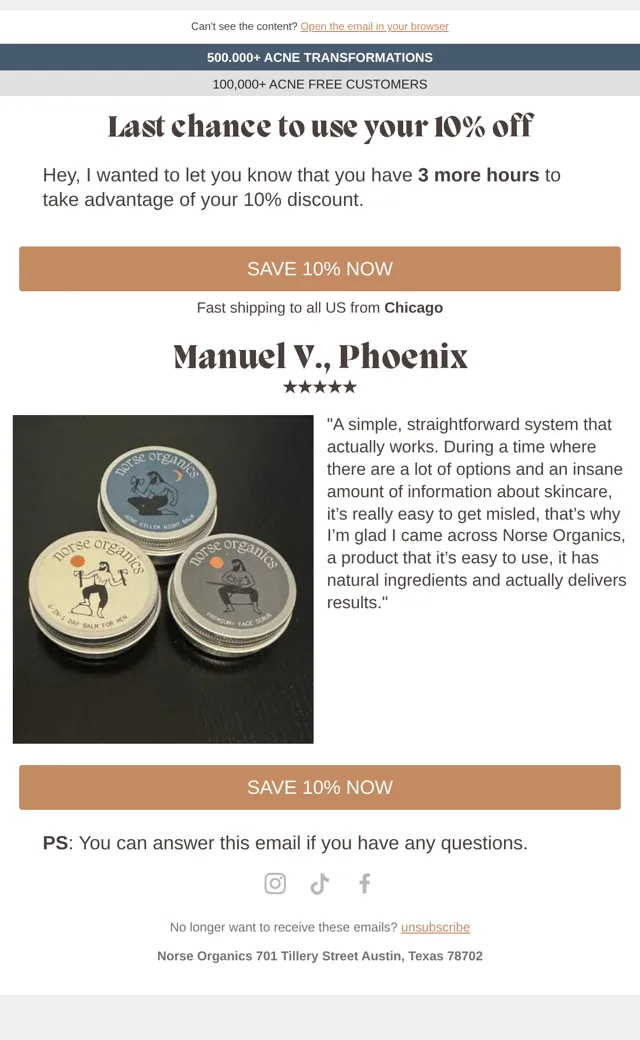This screenshot has width=640, height=1040.
Task: Tap the SAVE 10% NOW button under the discount message
Action: coord(320,269)
